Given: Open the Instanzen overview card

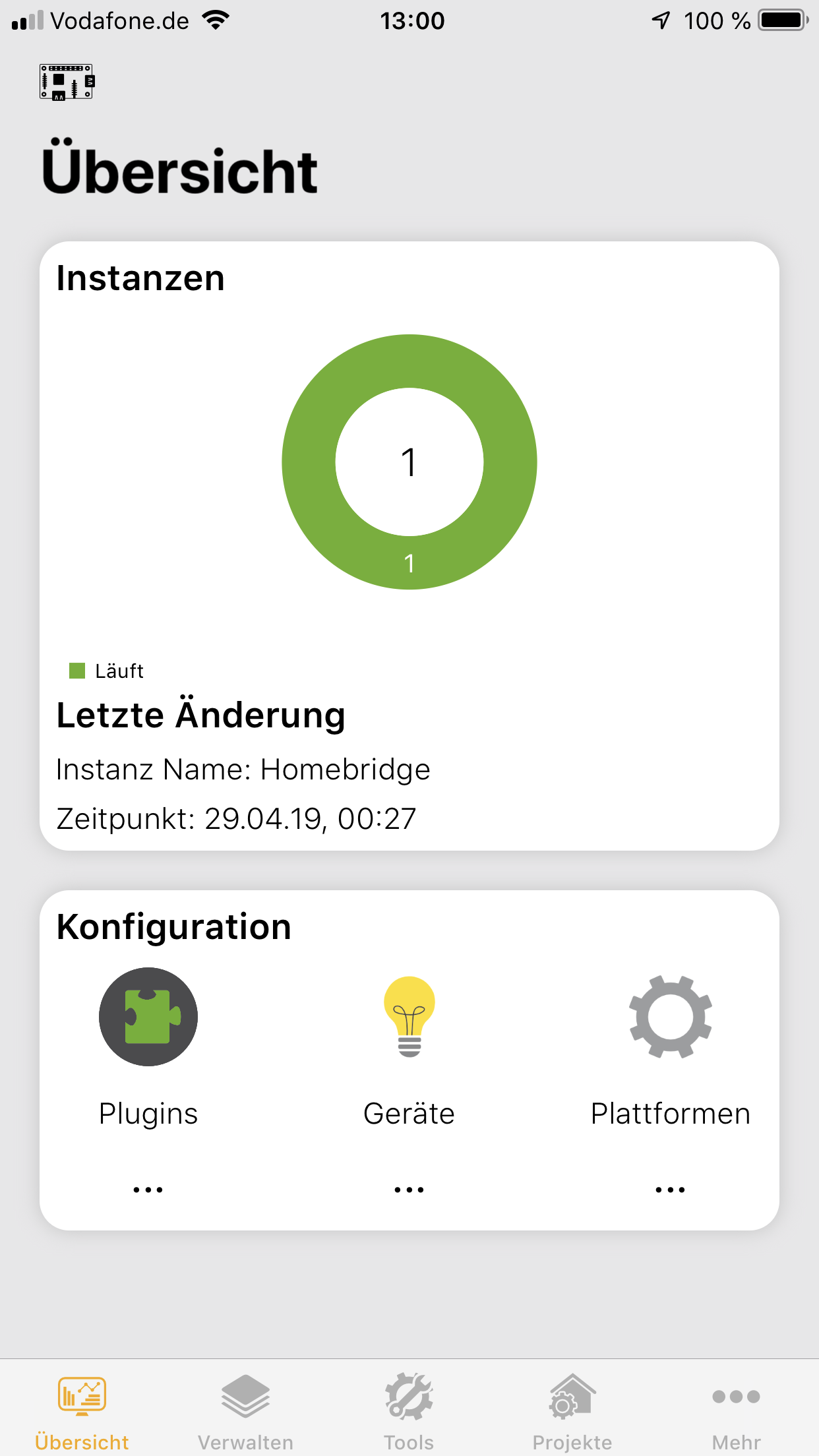Looking at the screenshot, I should pyautogui.click(x=409, y=462).
